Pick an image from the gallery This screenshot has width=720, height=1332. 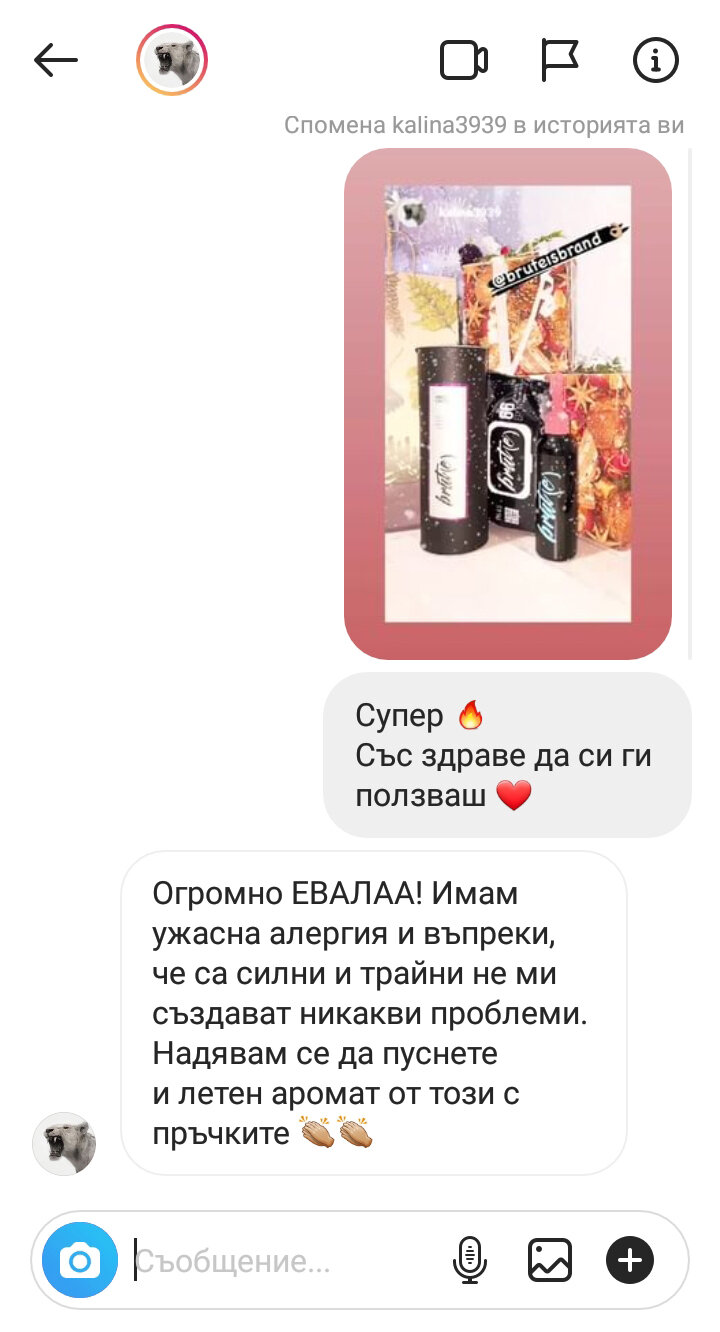coord(550,1260)
